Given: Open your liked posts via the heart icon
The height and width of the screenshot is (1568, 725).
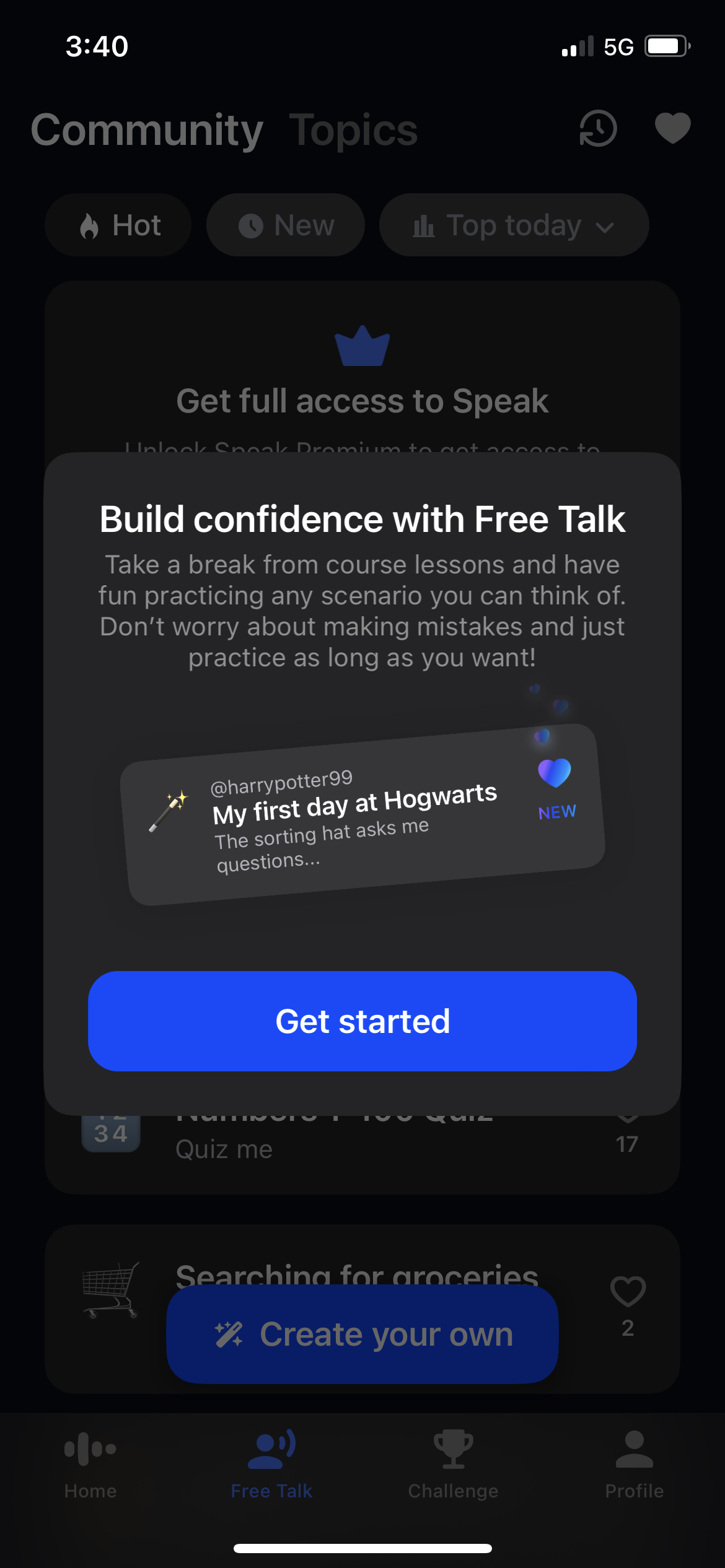Looking at the screenshot, I should pyautogui.click(x=671, y=129).
